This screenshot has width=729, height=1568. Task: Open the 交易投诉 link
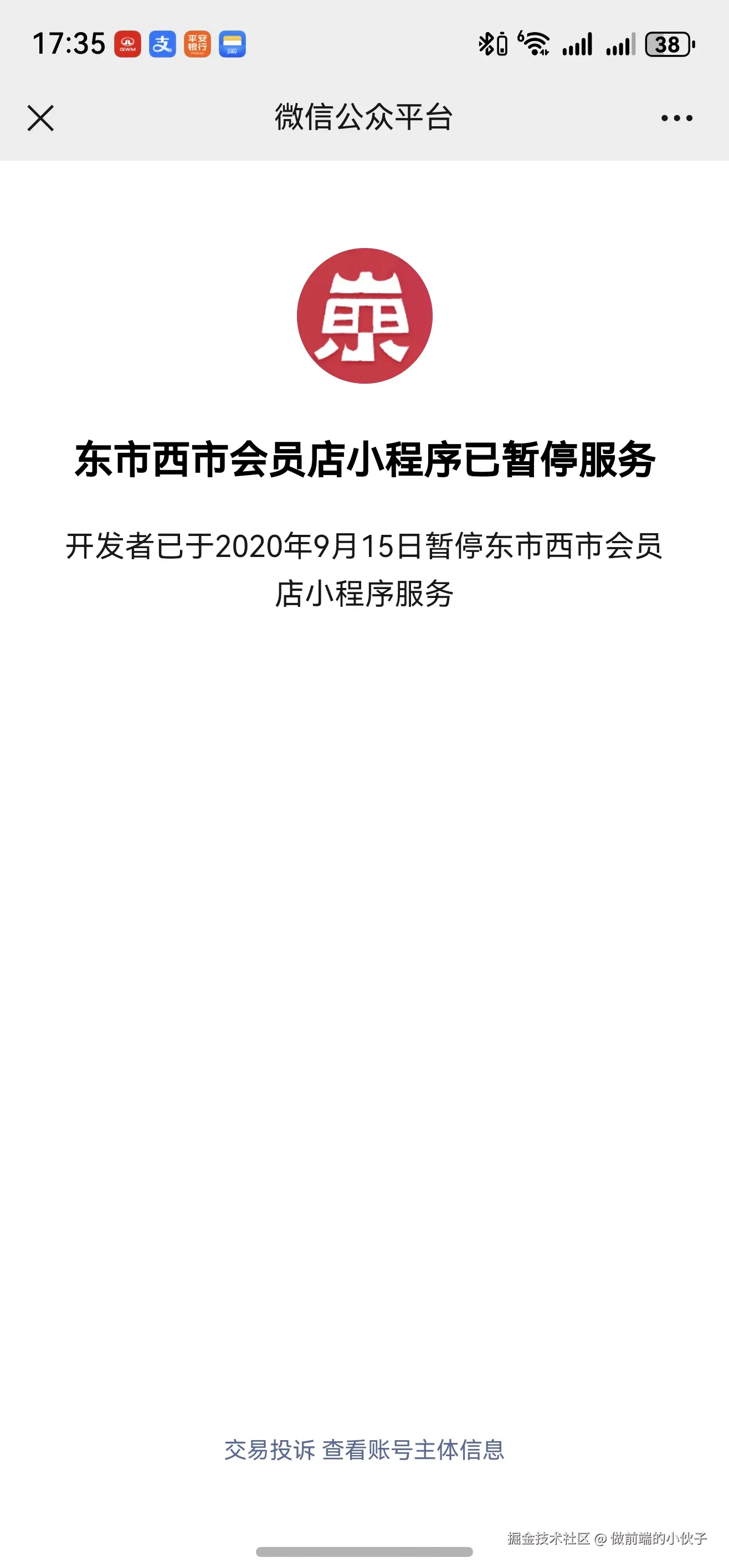269,1451
